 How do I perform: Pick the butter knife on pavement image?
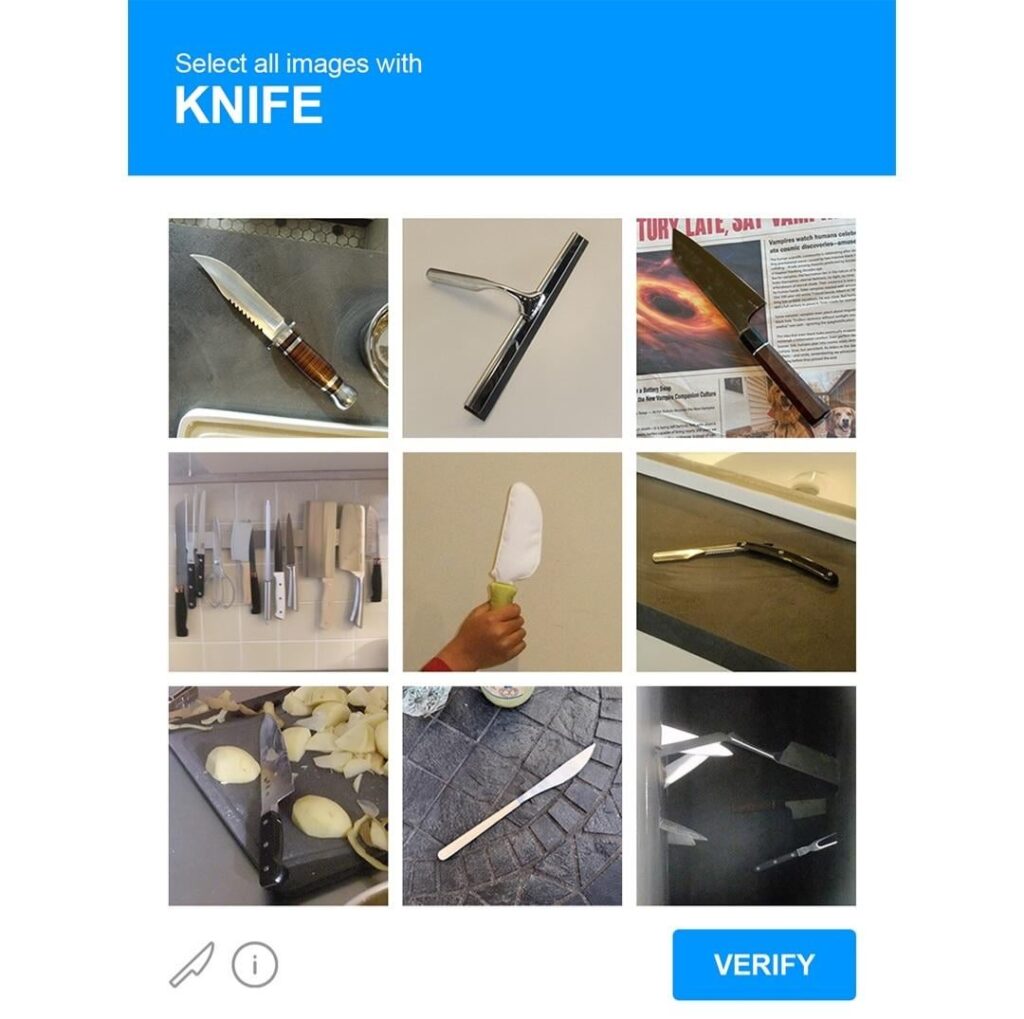[x=512, y=796]
